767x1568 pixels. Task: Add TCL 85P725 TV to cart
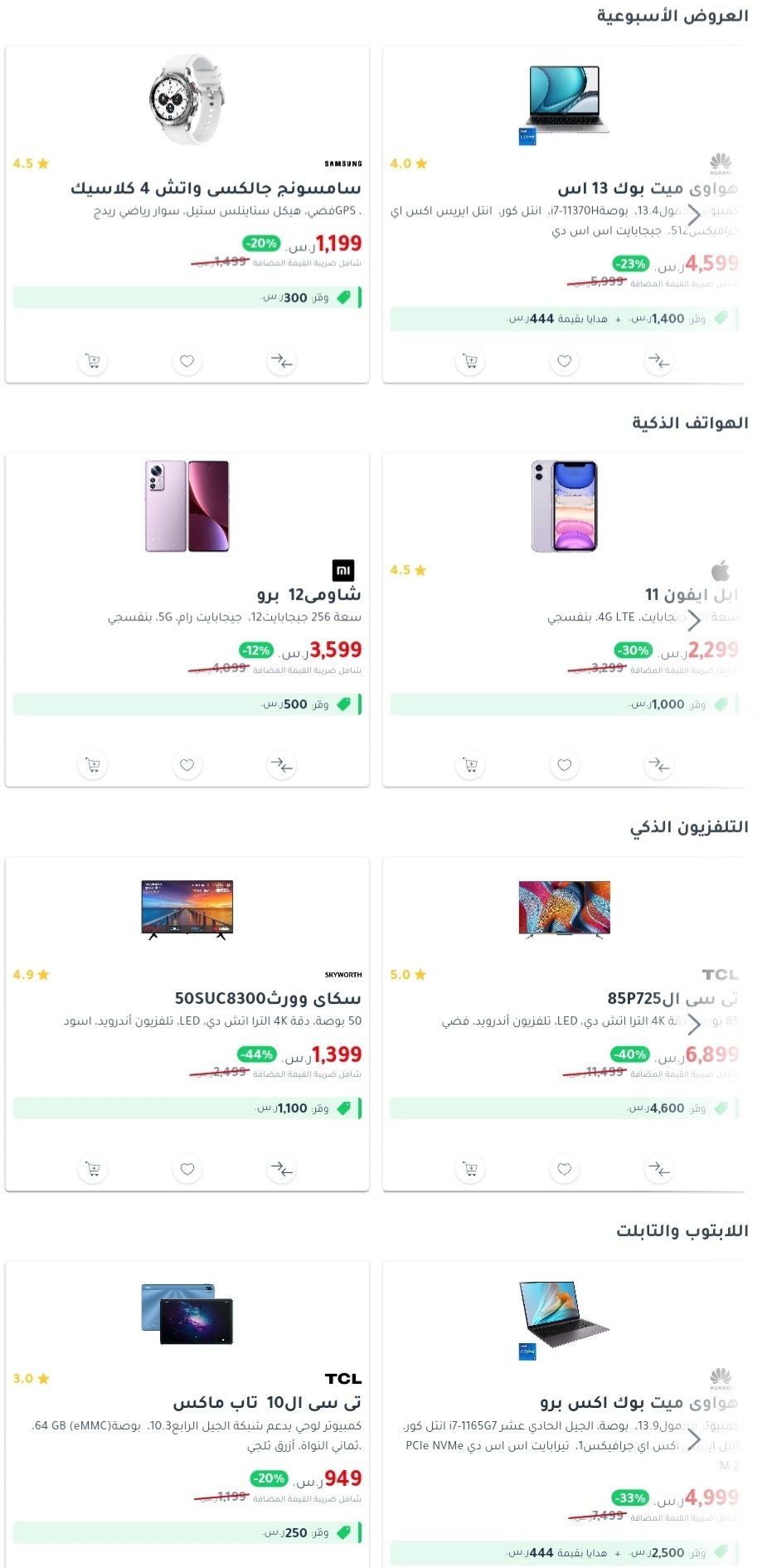click(470, 1169)
